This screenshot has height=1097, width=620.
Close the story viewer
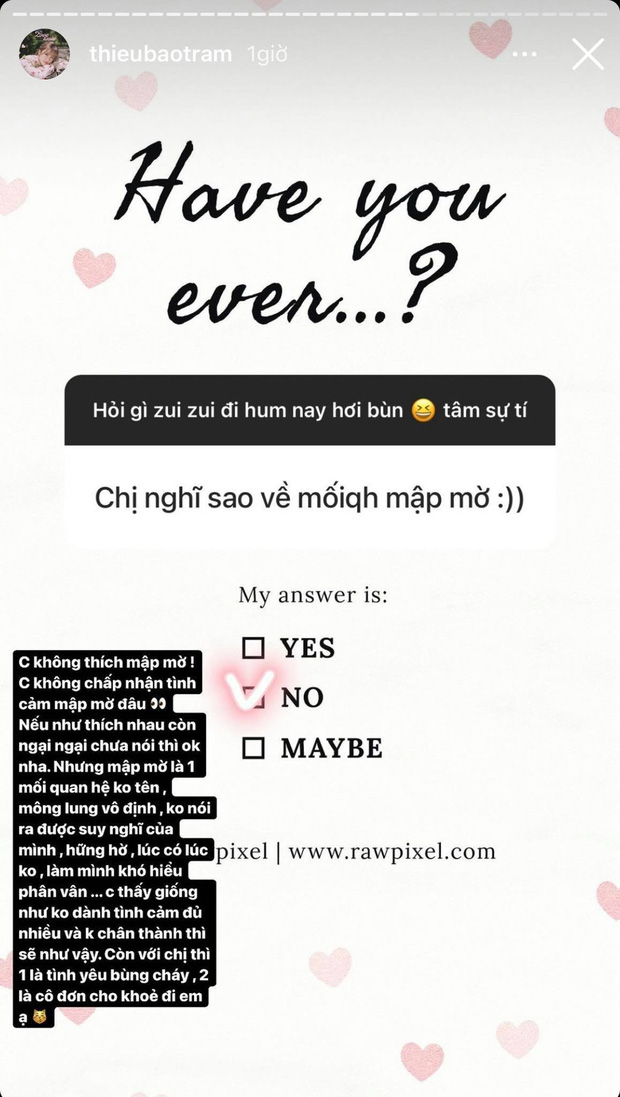click(587, 54)
